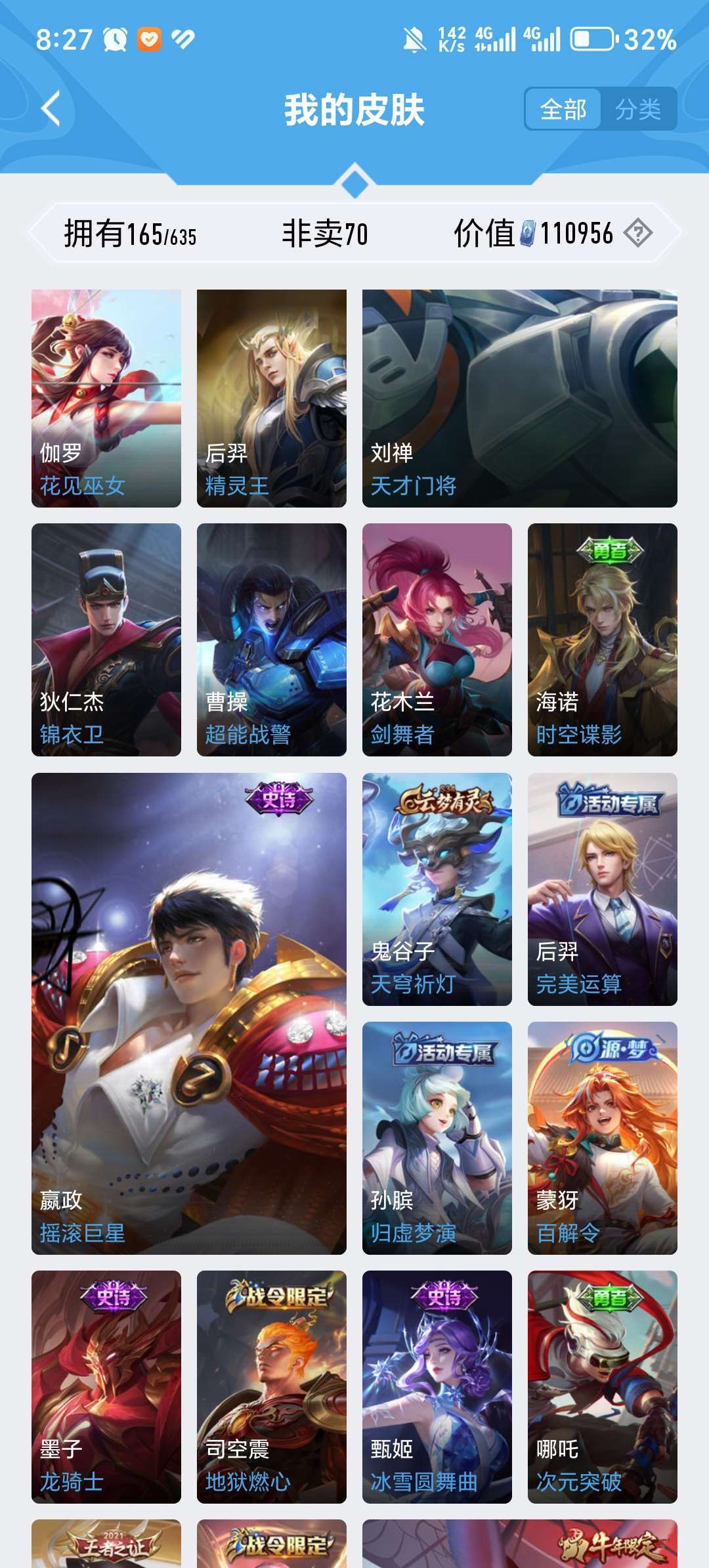
Task: View 曹操 超能战警 skin
Action: pos(272,640)
